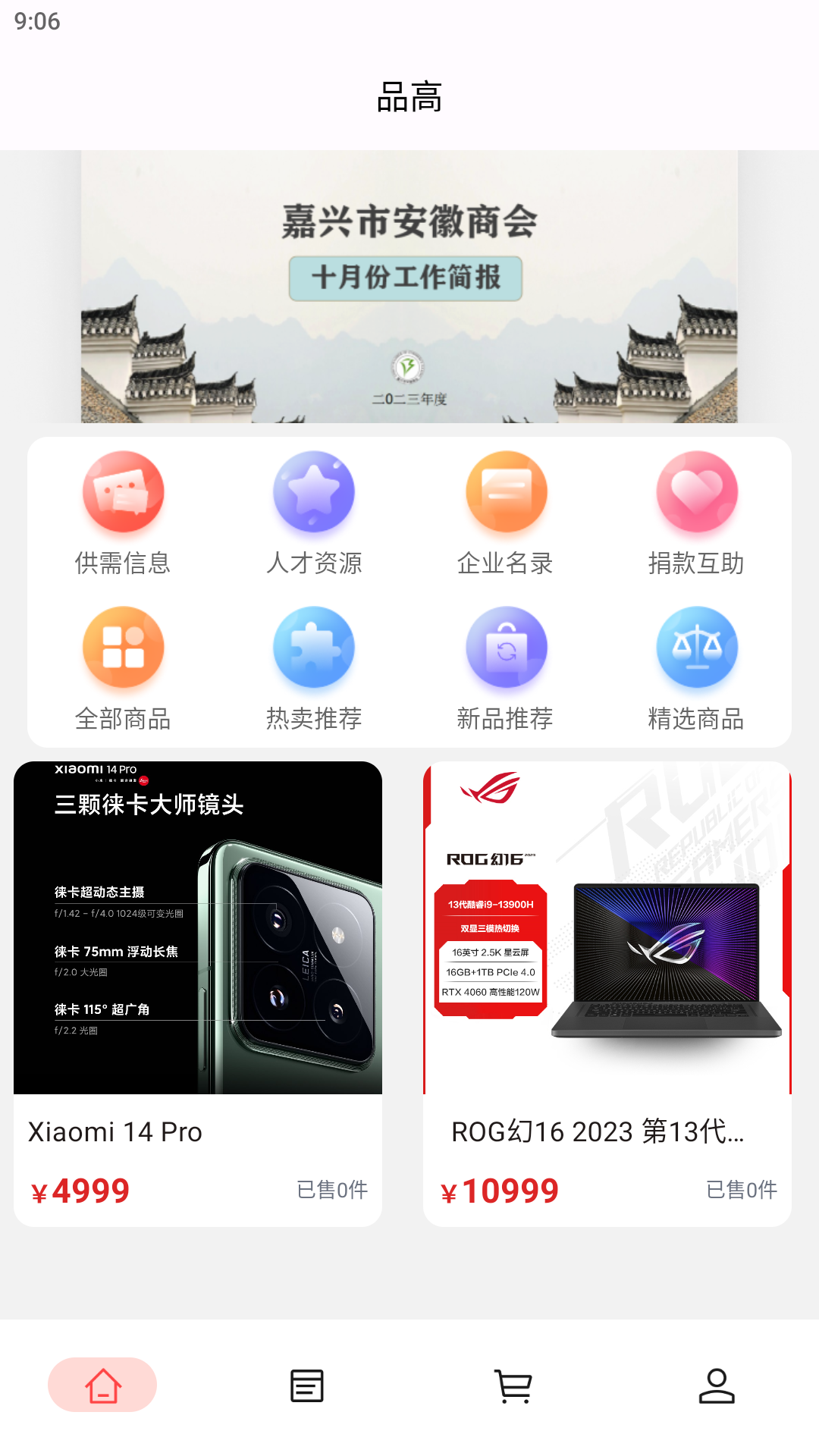Viewport: 819px width, 1456px height.
Task: Open the 人才资源 icon
Action: pos(315,491)
